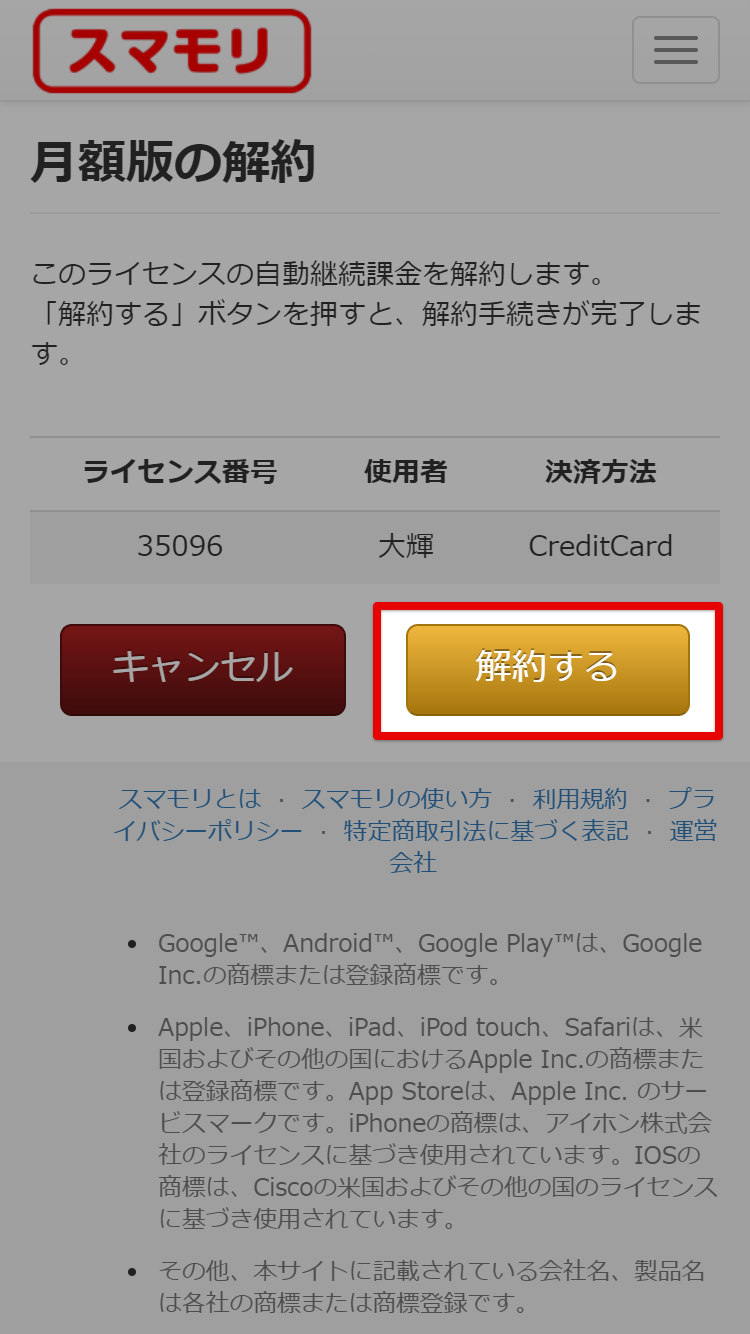Open the hamburger menu
Screen dimensions: 750x1334
(x=675, y=50)
